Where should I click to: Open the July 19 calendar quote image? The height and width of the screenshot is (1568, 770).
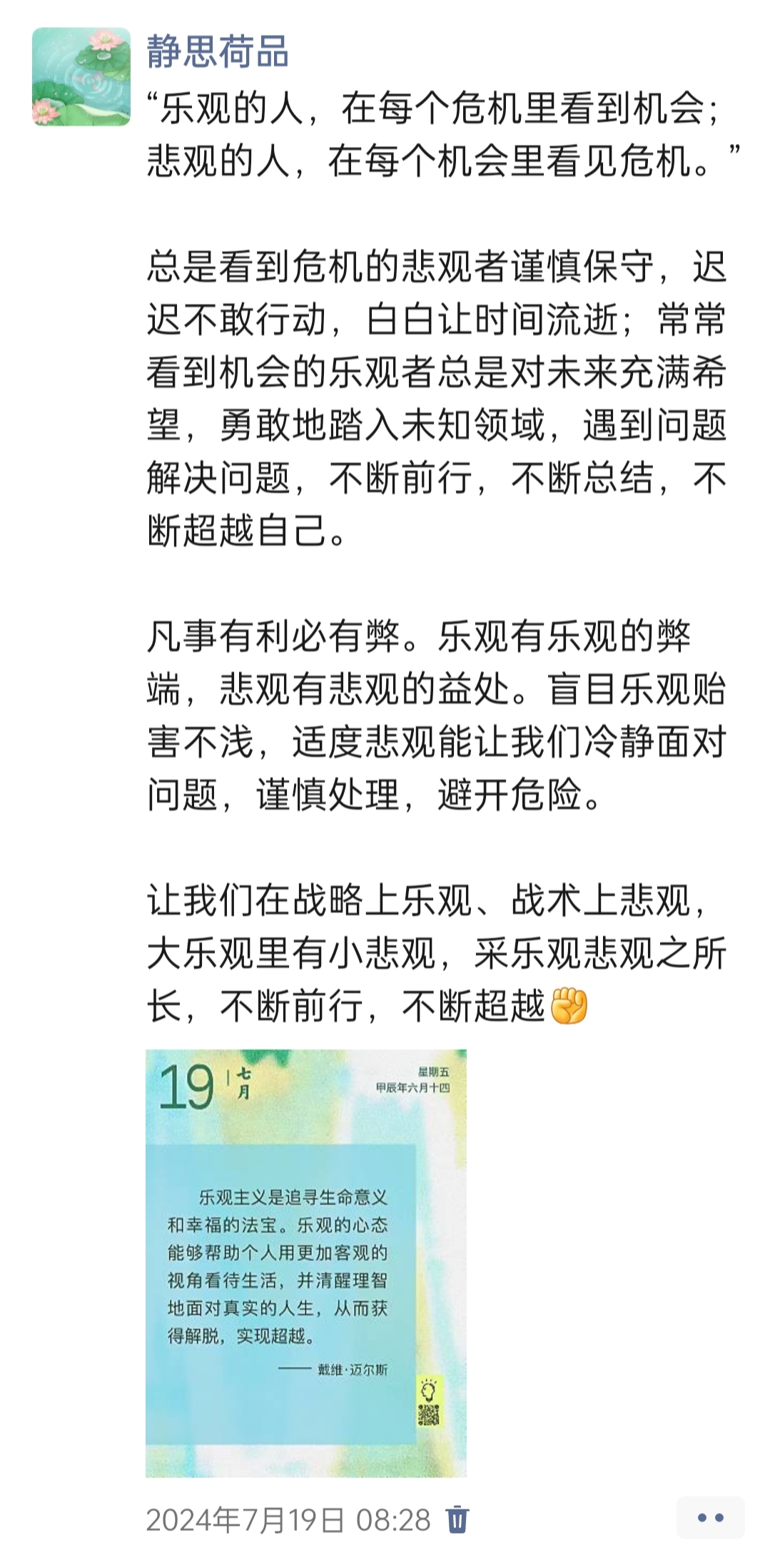tap(306, 1263)
